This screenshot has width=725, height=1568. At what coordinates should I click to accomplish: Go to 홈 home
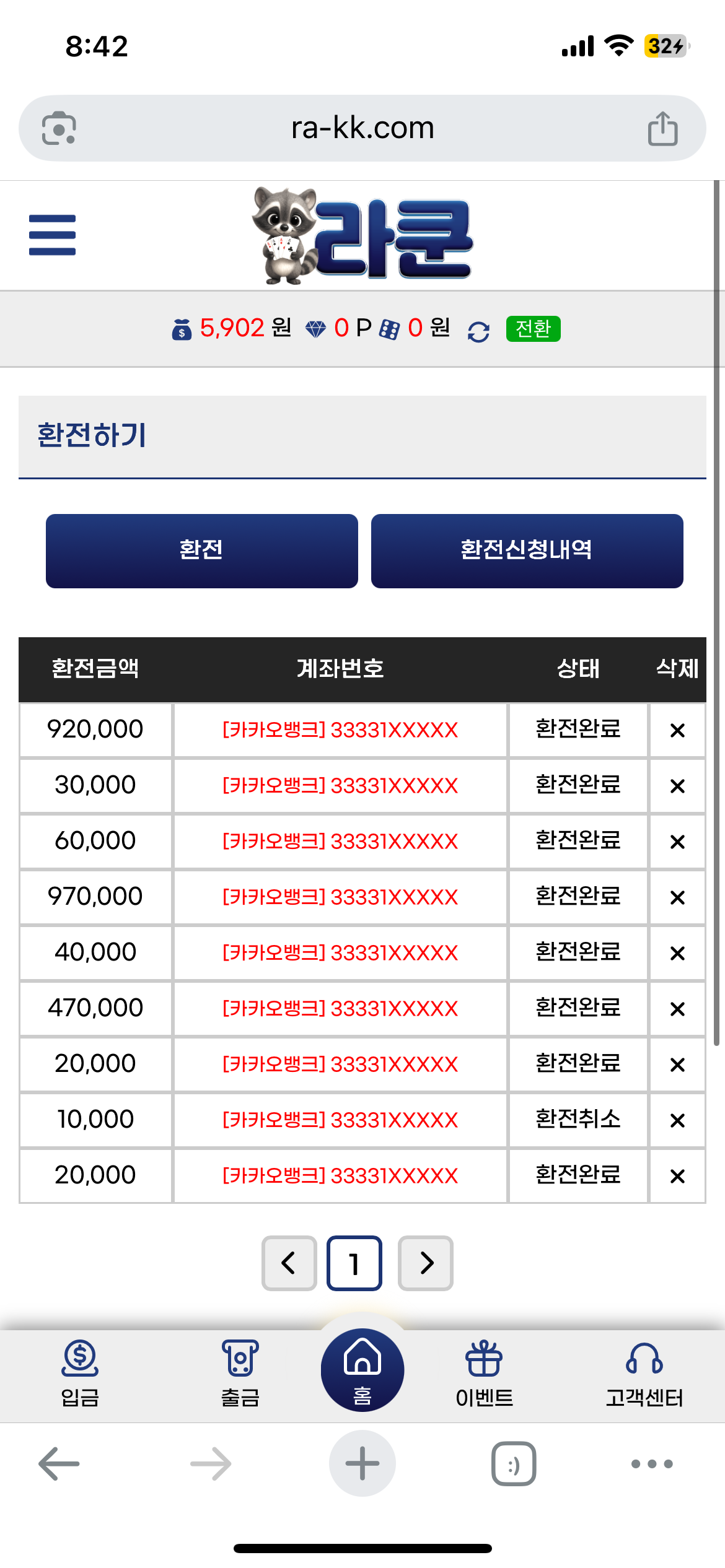(x=362, y=1370)
